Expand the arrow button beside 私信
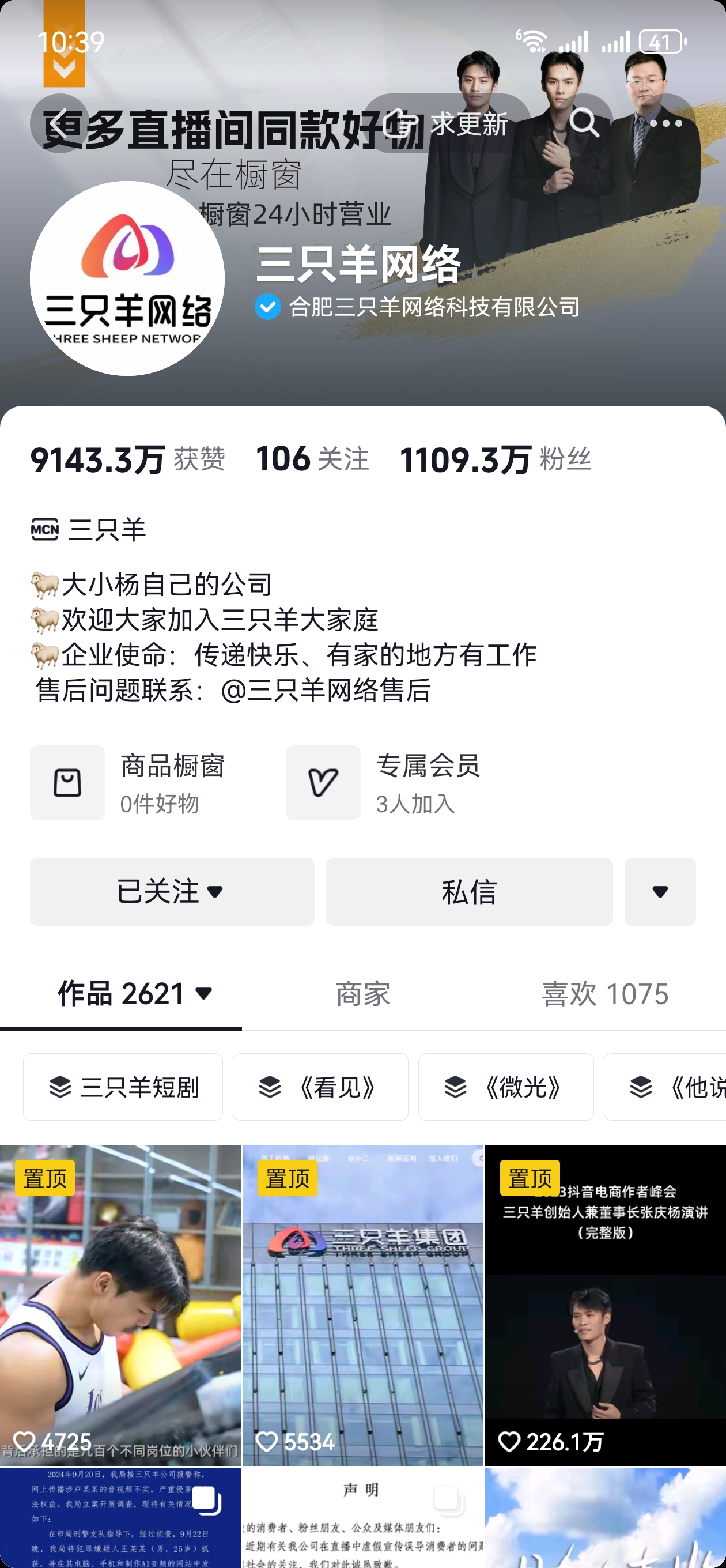Screen dimensions: 726x1568 660,892
